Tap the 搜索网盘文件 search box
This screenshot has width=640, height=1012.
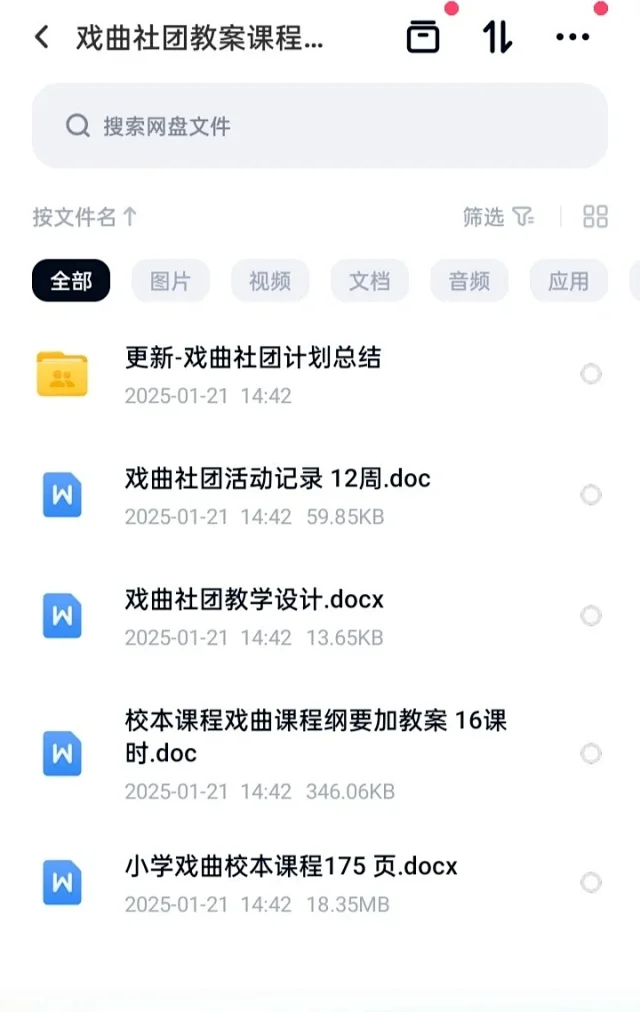pyautogui.click(x=320, y=126)
